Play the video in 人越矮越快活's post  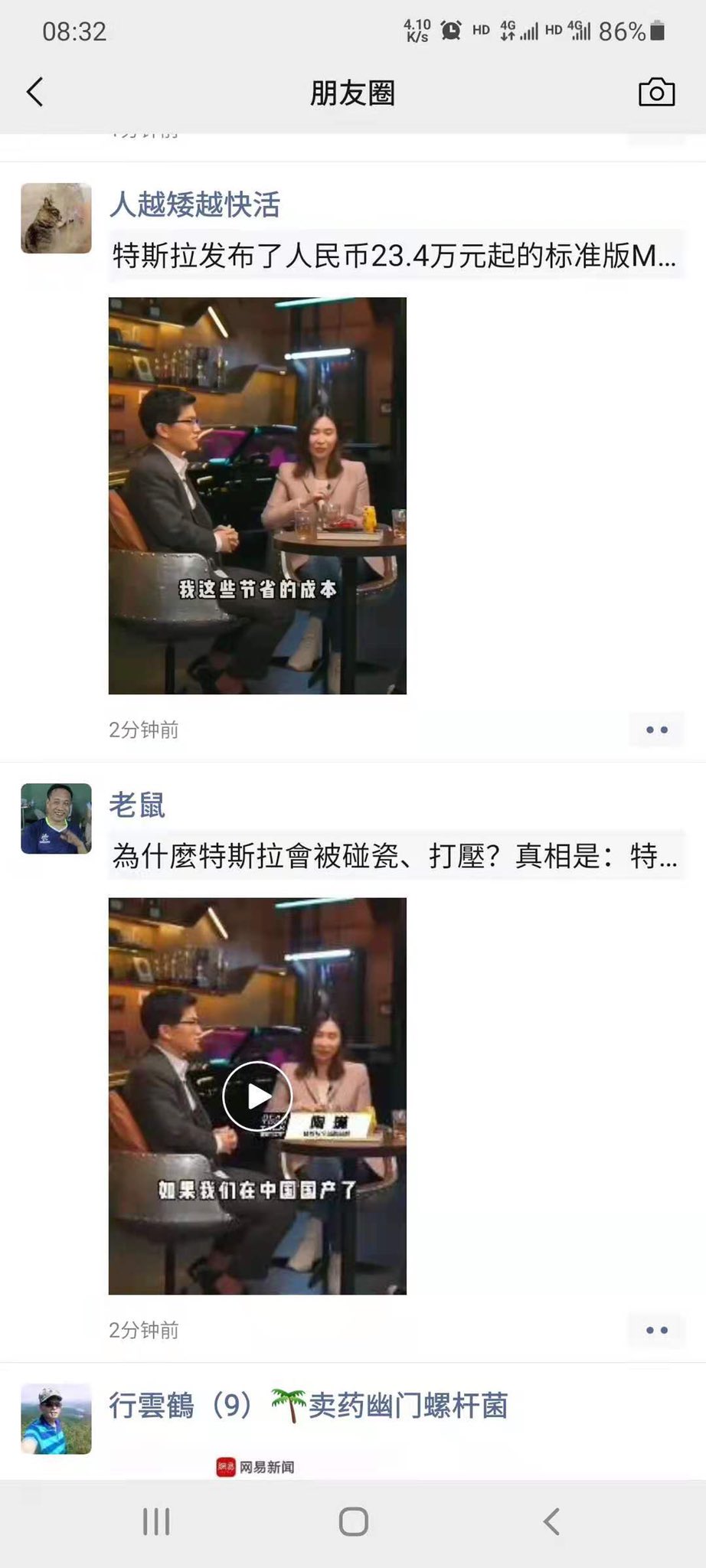coord(257,496)
